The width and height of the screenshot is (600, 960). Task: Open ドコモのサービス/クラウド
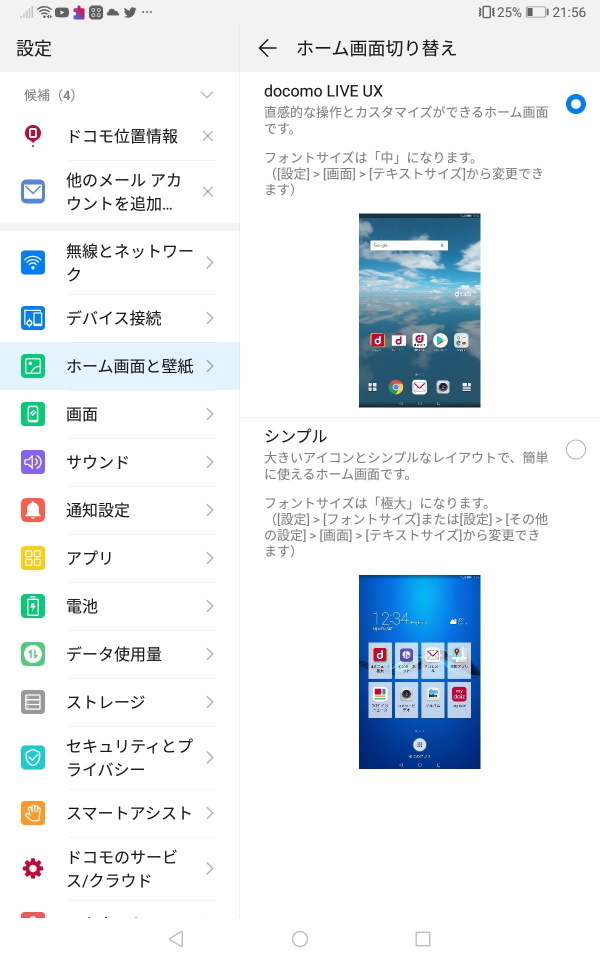click(119, 869)
